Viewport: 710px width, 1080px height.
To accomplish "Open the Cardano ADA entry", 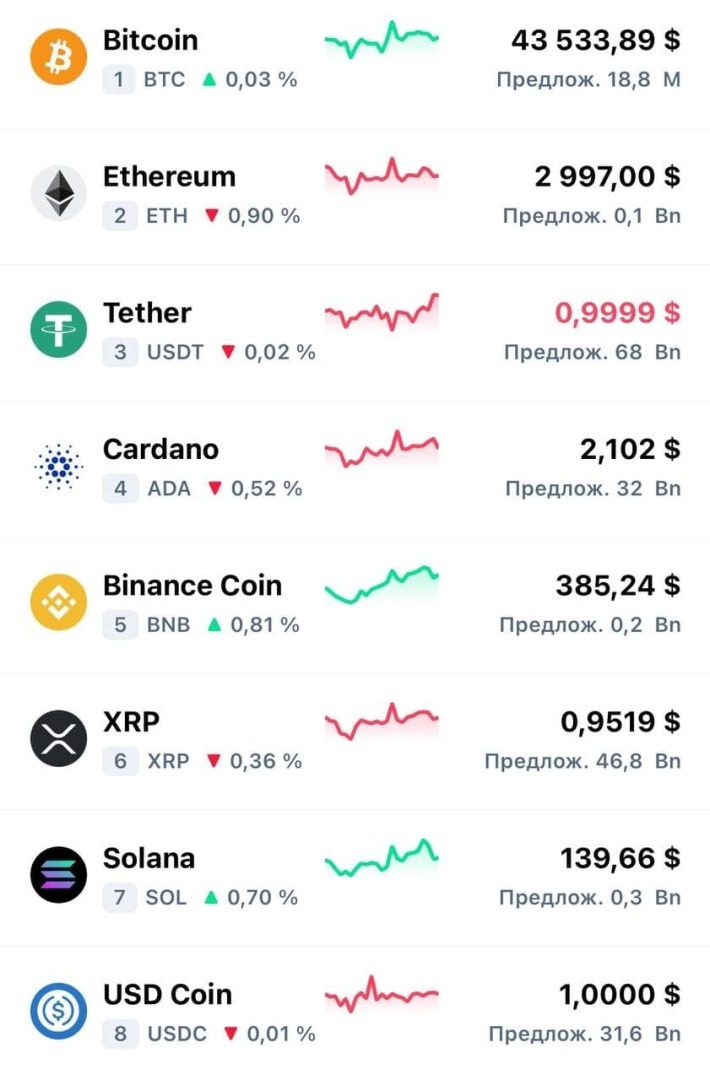I will point(160,449).
